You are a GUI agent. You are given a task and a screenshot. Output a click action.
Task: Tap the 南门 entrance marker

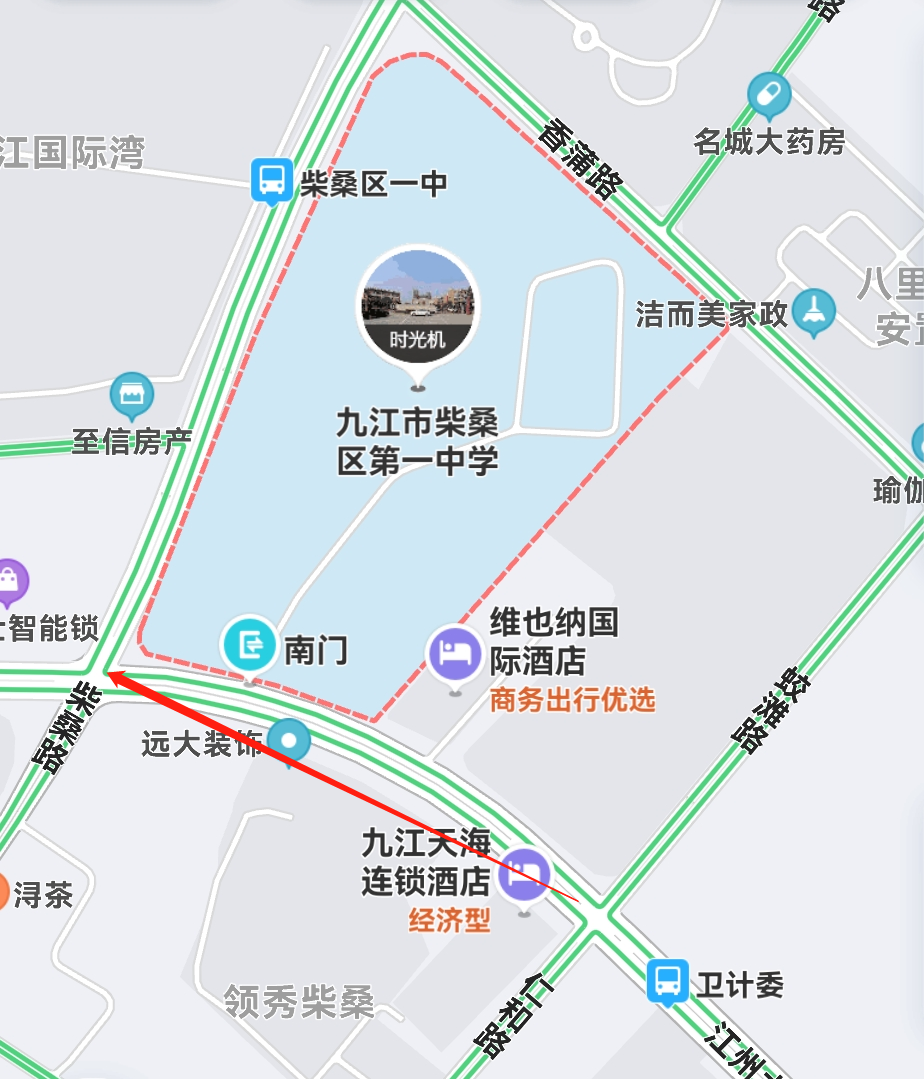point(250,643)
